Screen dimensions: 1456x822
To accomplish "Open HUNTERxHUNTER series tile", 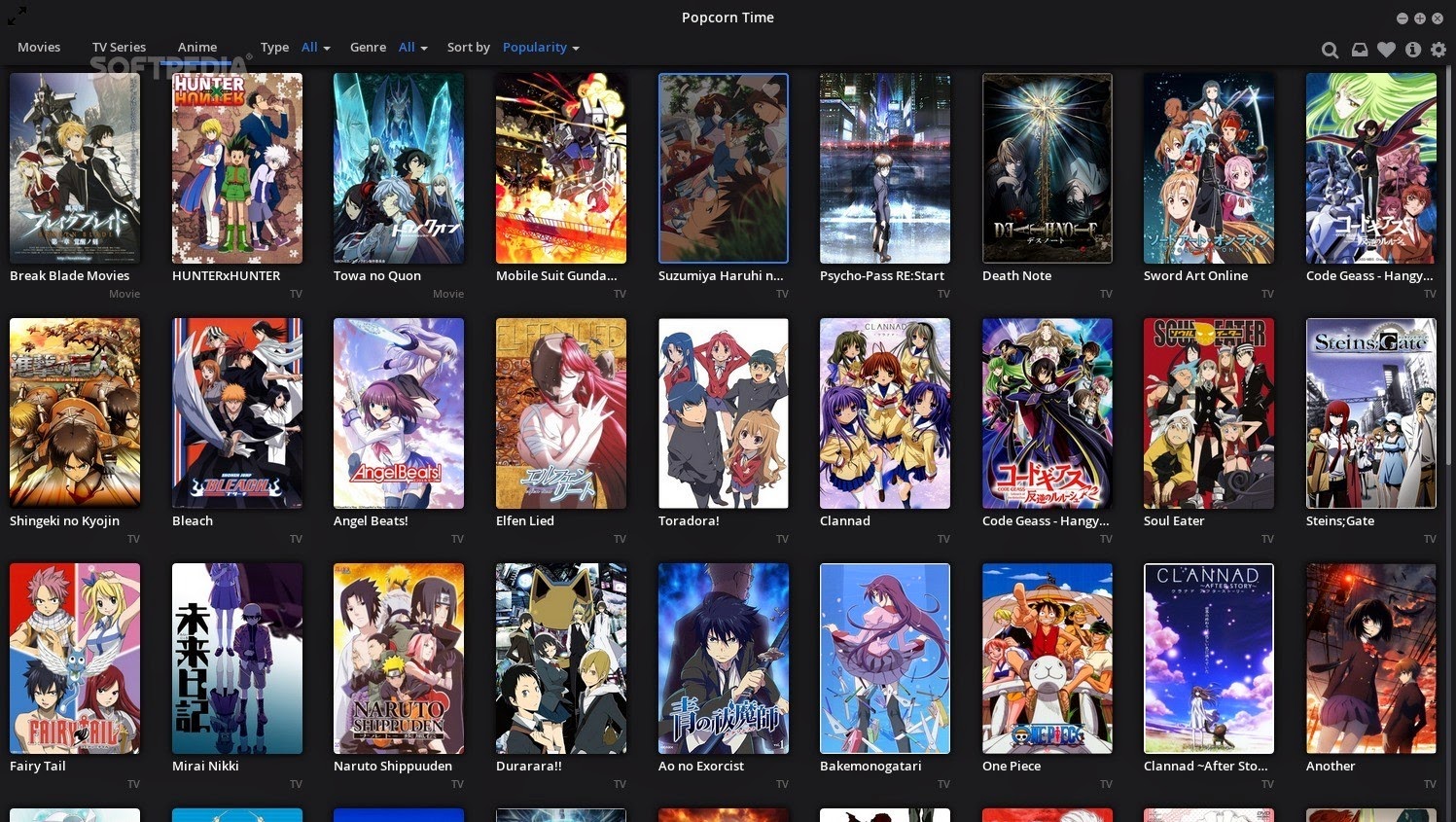I will [236, 168].
